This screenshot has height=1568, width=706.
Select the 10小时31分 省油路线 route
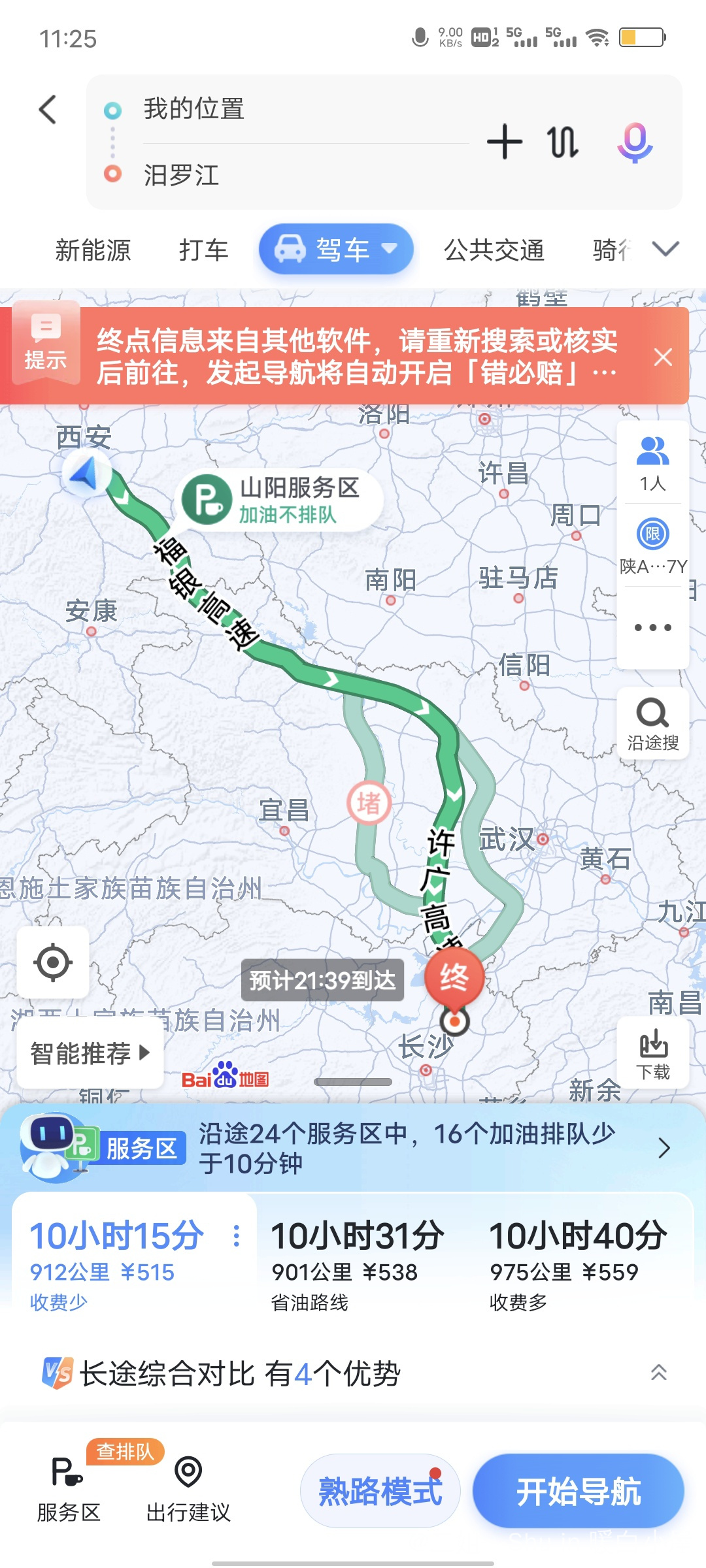coord(357,1264)
